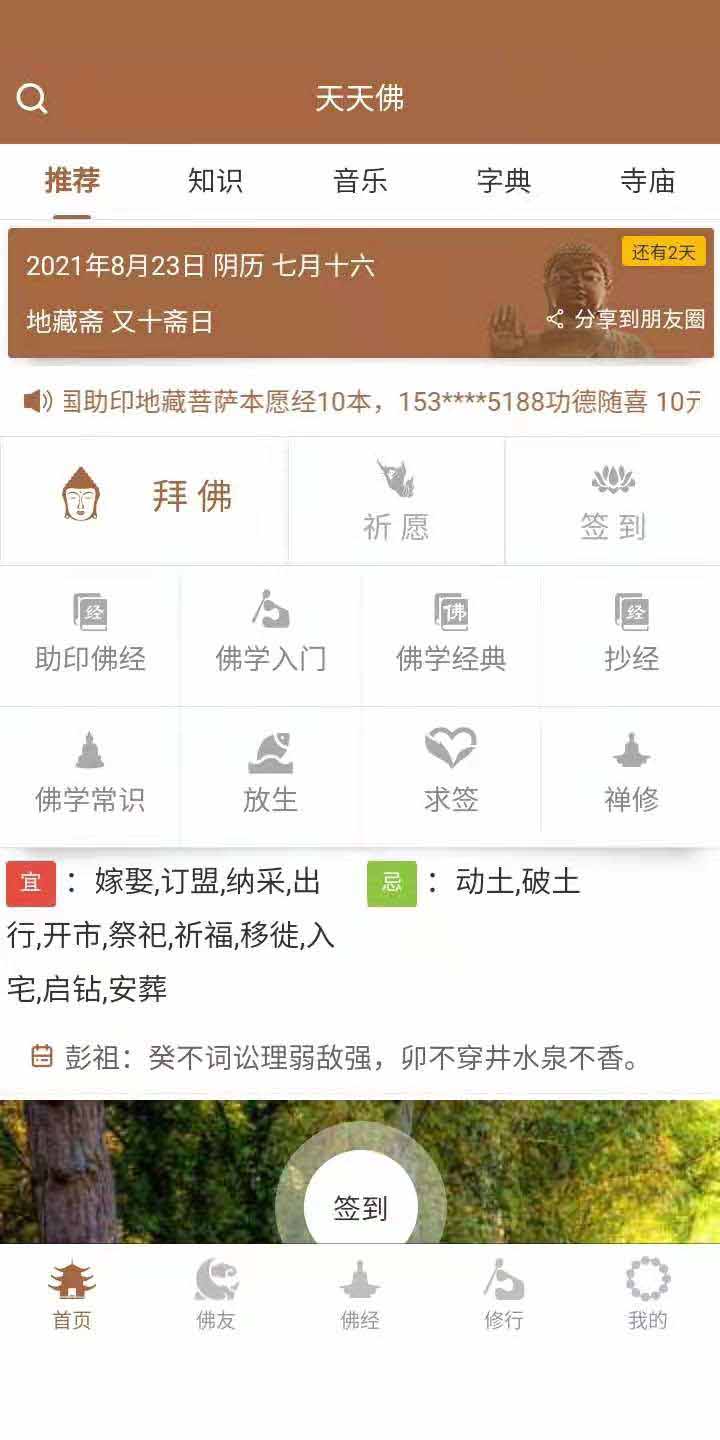Image resolution: width=720 pixels, height=1440 pixels.
Task: Open 助印佛经
Action: point(90,635)
